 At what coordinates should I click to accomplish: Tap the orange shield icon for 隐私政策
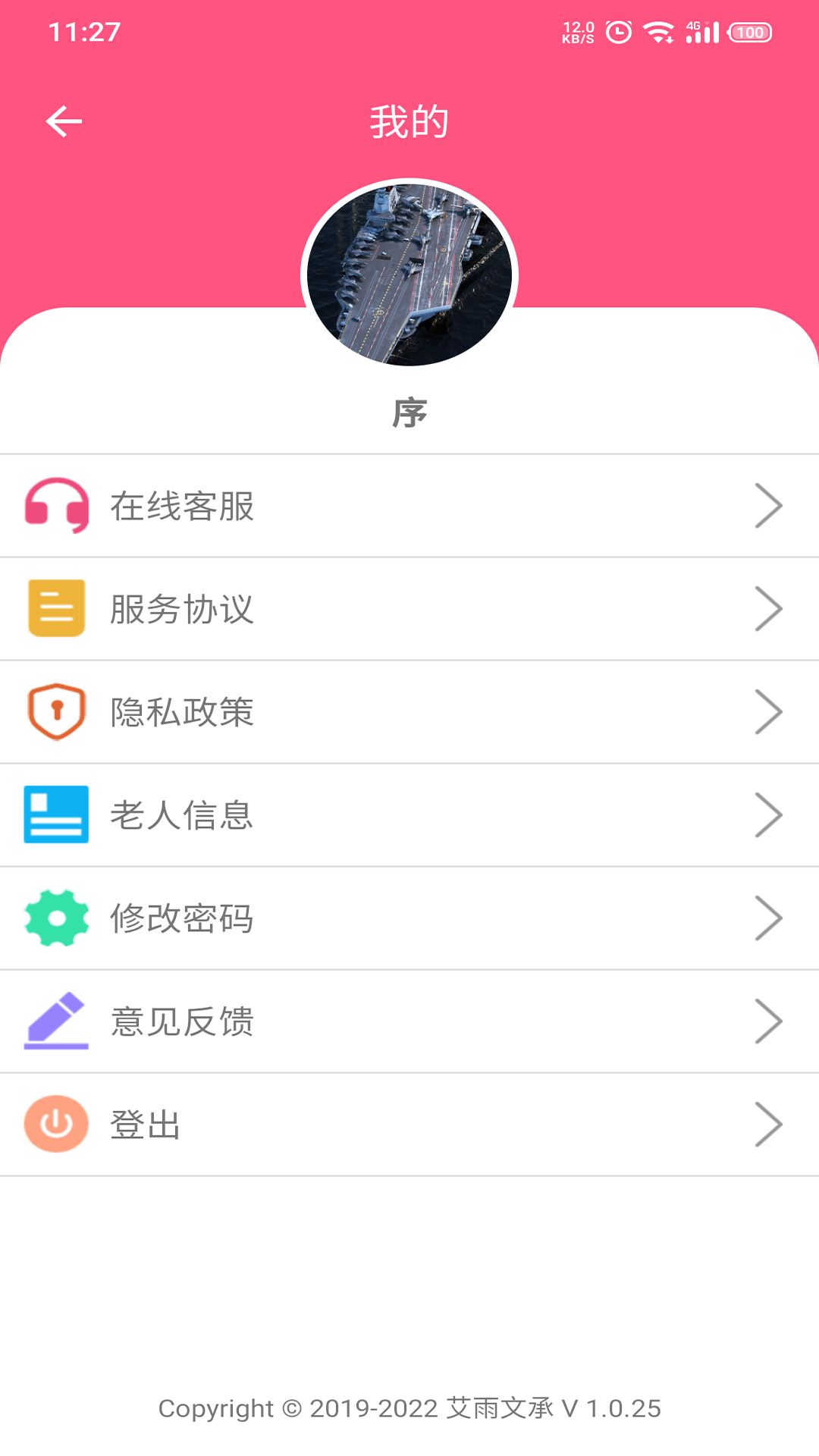click(56, 711)
